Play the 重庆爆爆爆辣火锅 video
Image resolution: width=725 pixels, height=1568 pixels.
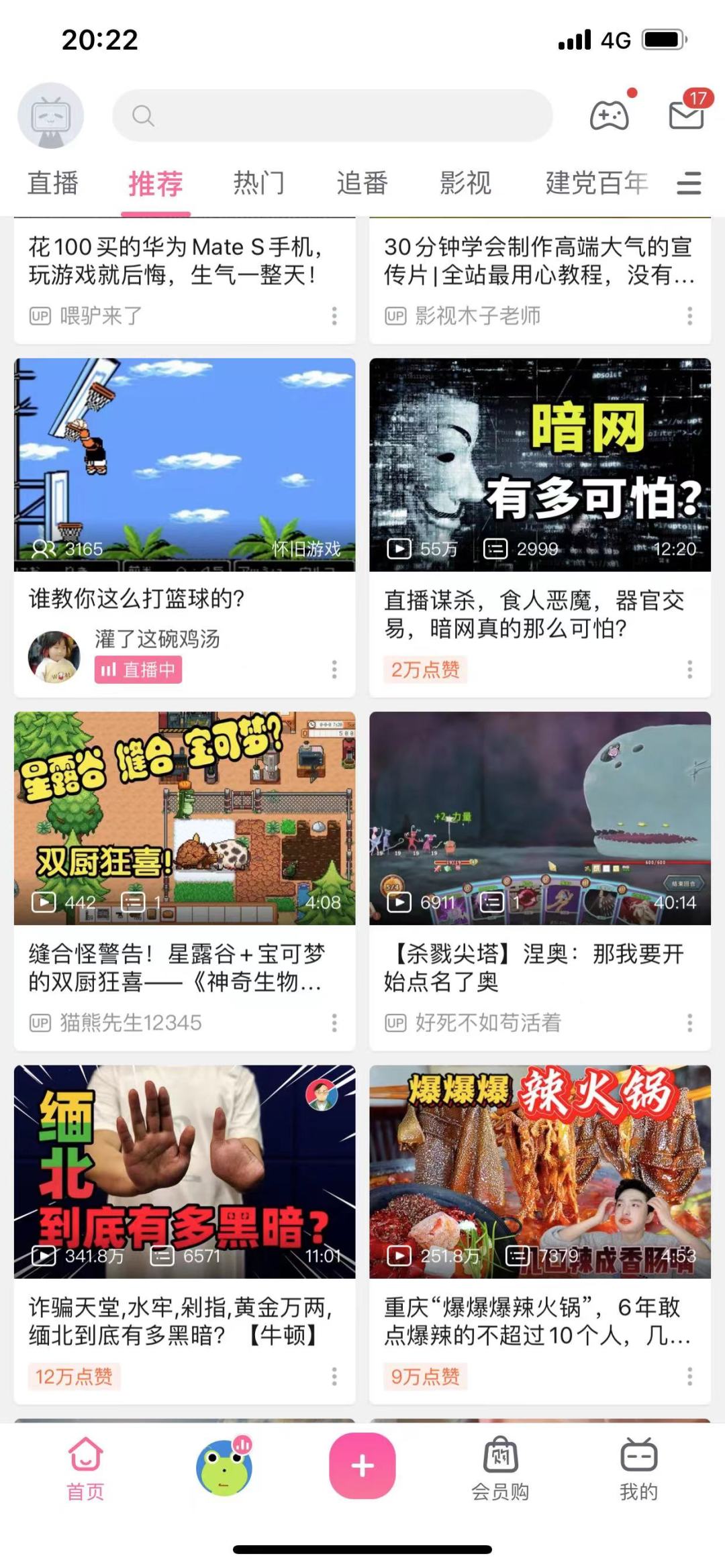click(540, 1171)
